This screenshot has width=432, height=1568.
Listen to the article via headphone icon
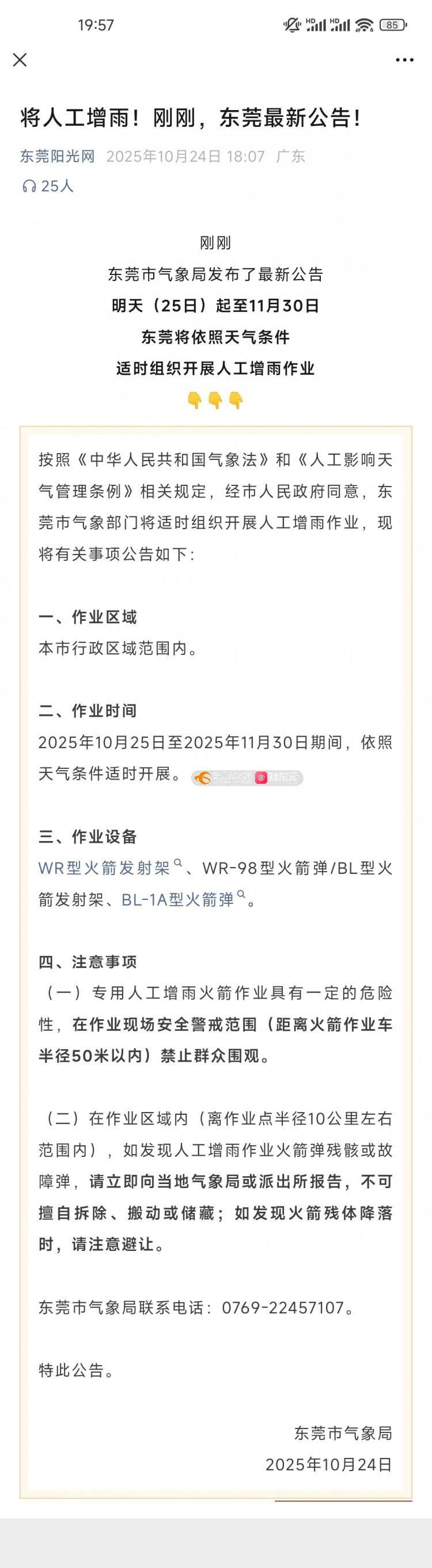[x=29, y=186]
